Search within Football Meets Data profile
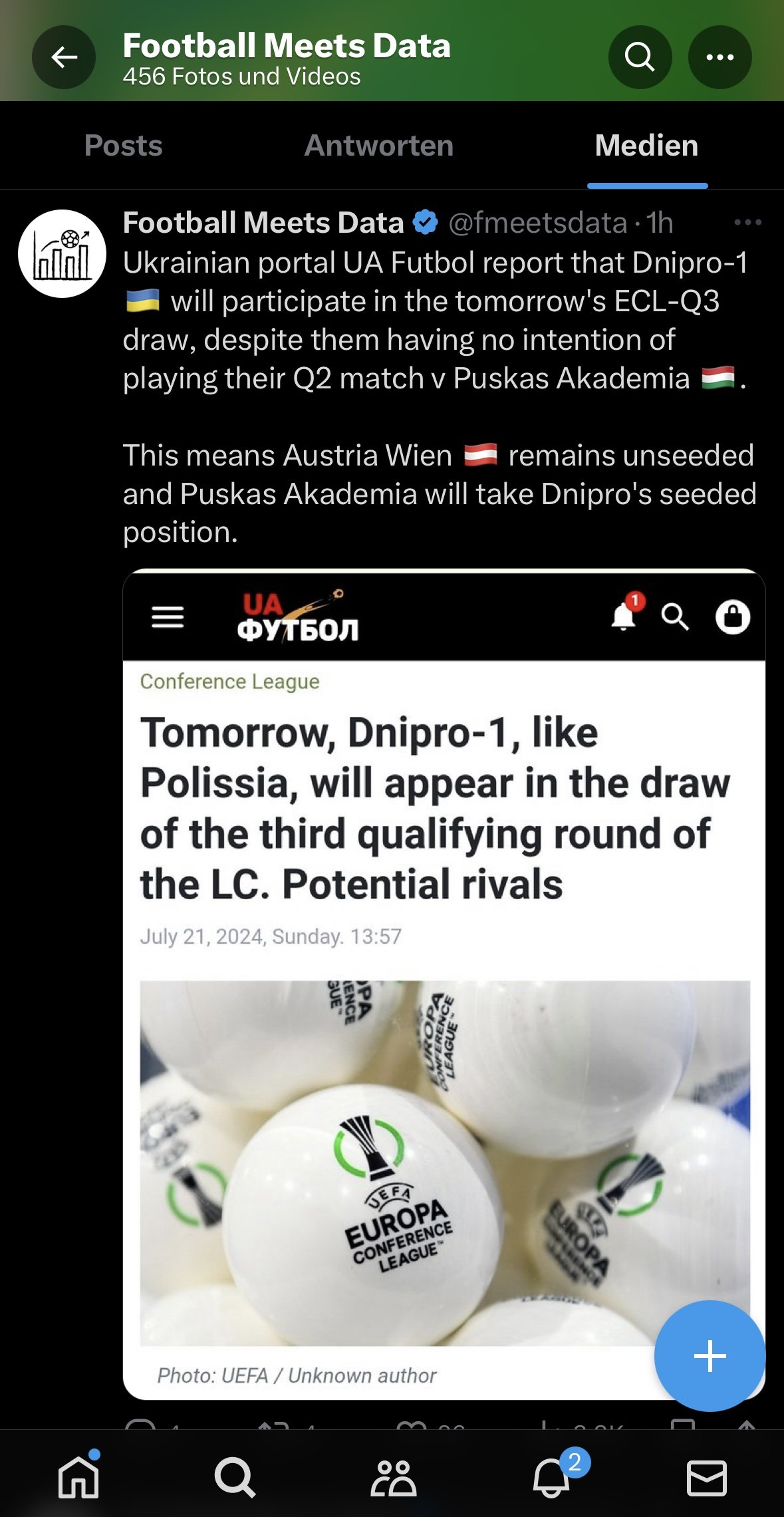784x1517 pixels. (640, 57)
